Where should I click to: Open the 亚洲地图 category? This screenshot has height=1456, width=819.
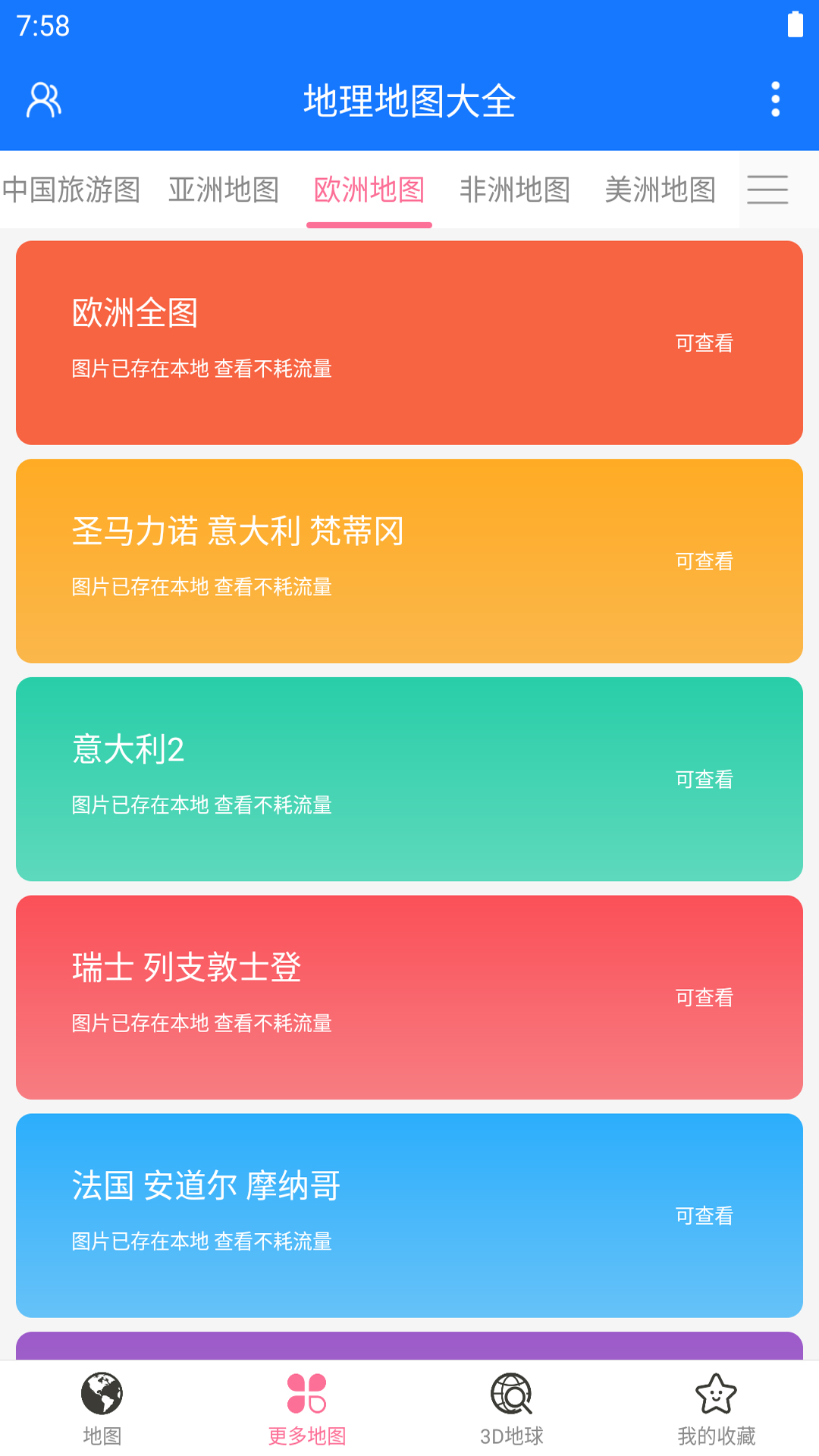pyautogui.click(x=223, y=190)
